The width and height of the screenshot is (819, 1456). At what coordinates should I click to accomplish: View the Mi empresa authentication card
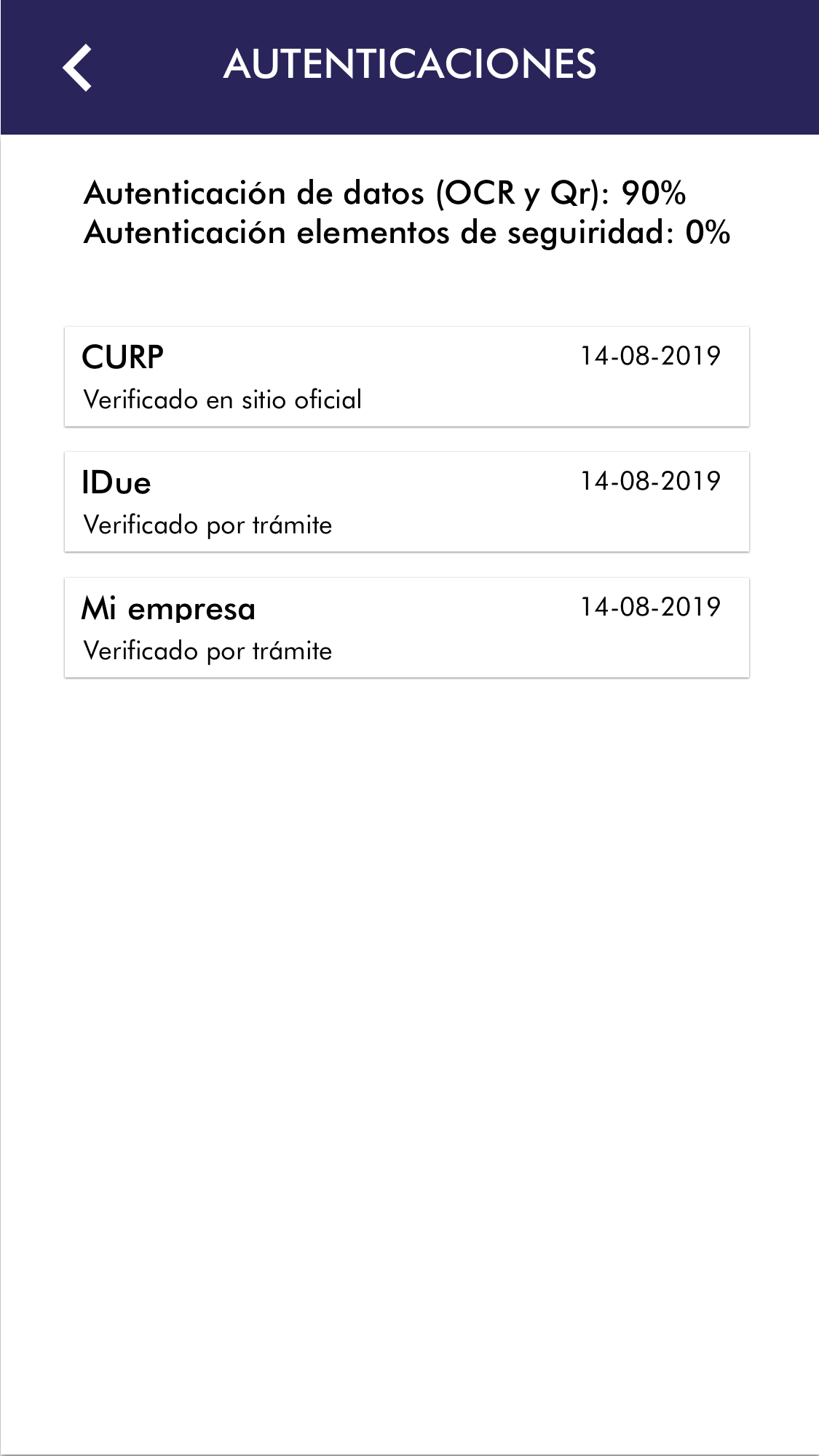(x=406, y=628)
